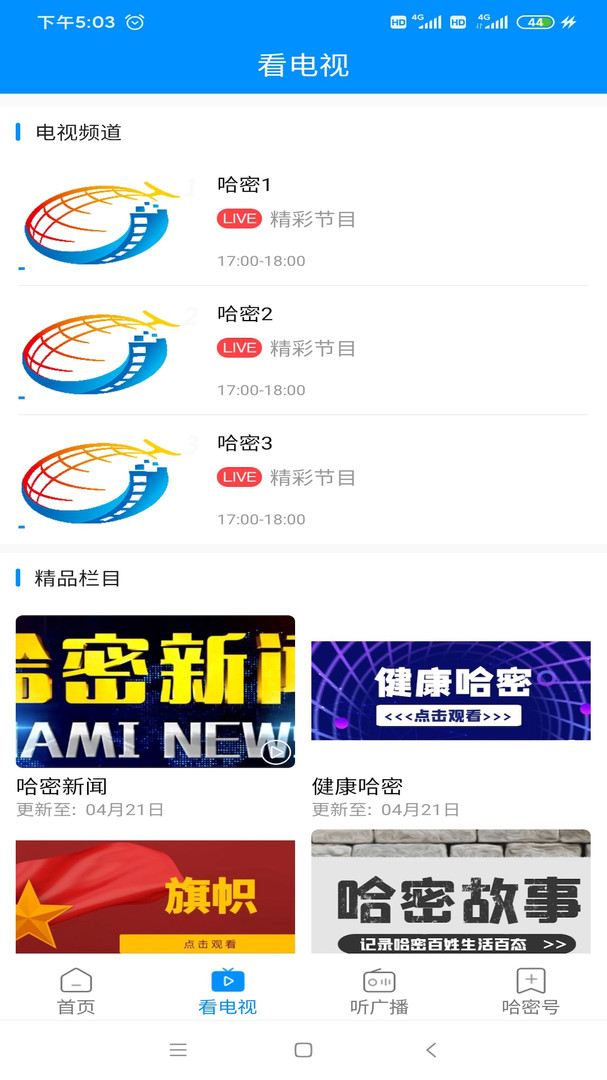
Task: Switch to the 首页 tab
Action: click(76, 992)
